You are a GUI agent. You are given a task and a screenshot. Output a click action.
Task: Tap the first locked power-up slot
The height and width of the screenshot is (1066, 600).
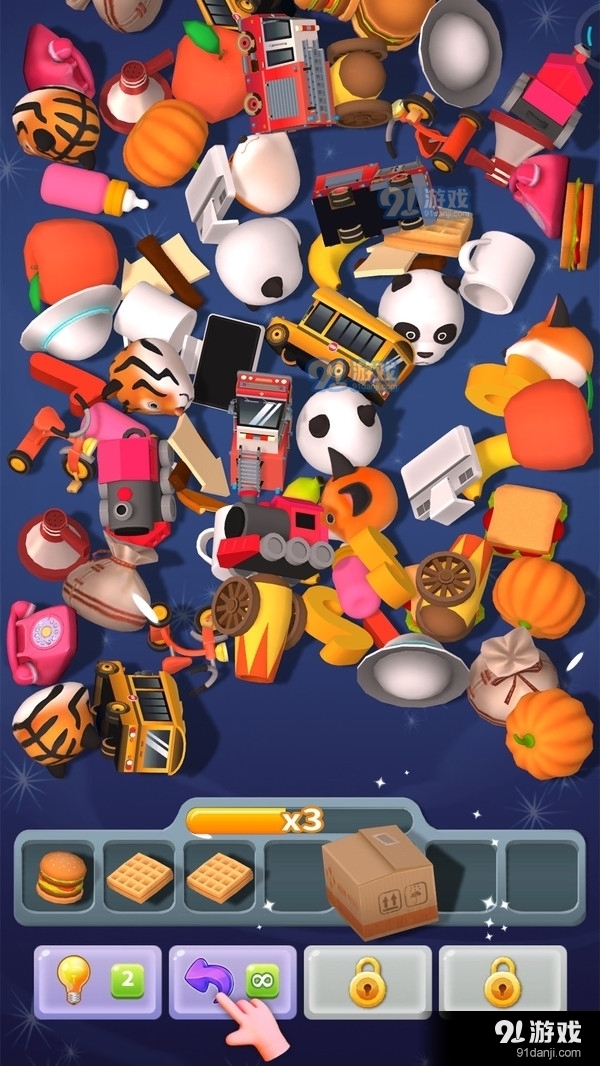click(367, 982)
